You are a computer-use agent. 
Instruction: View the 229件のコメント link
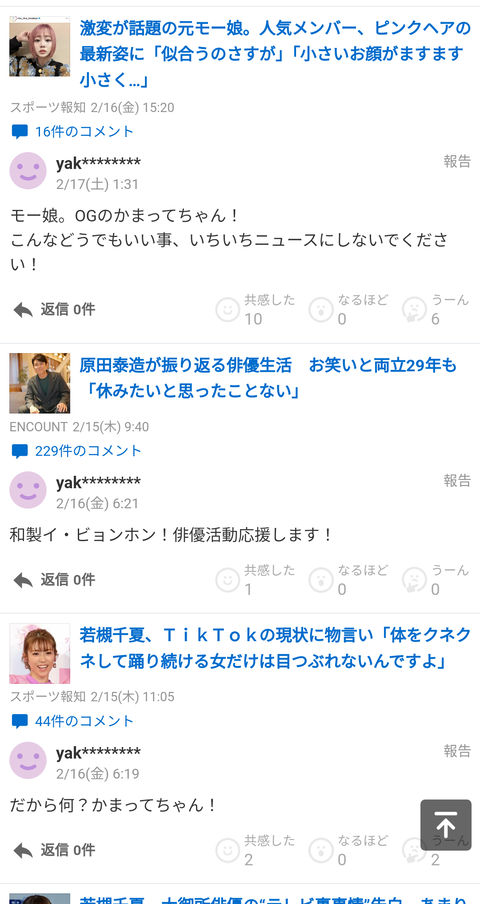point(77,451)
